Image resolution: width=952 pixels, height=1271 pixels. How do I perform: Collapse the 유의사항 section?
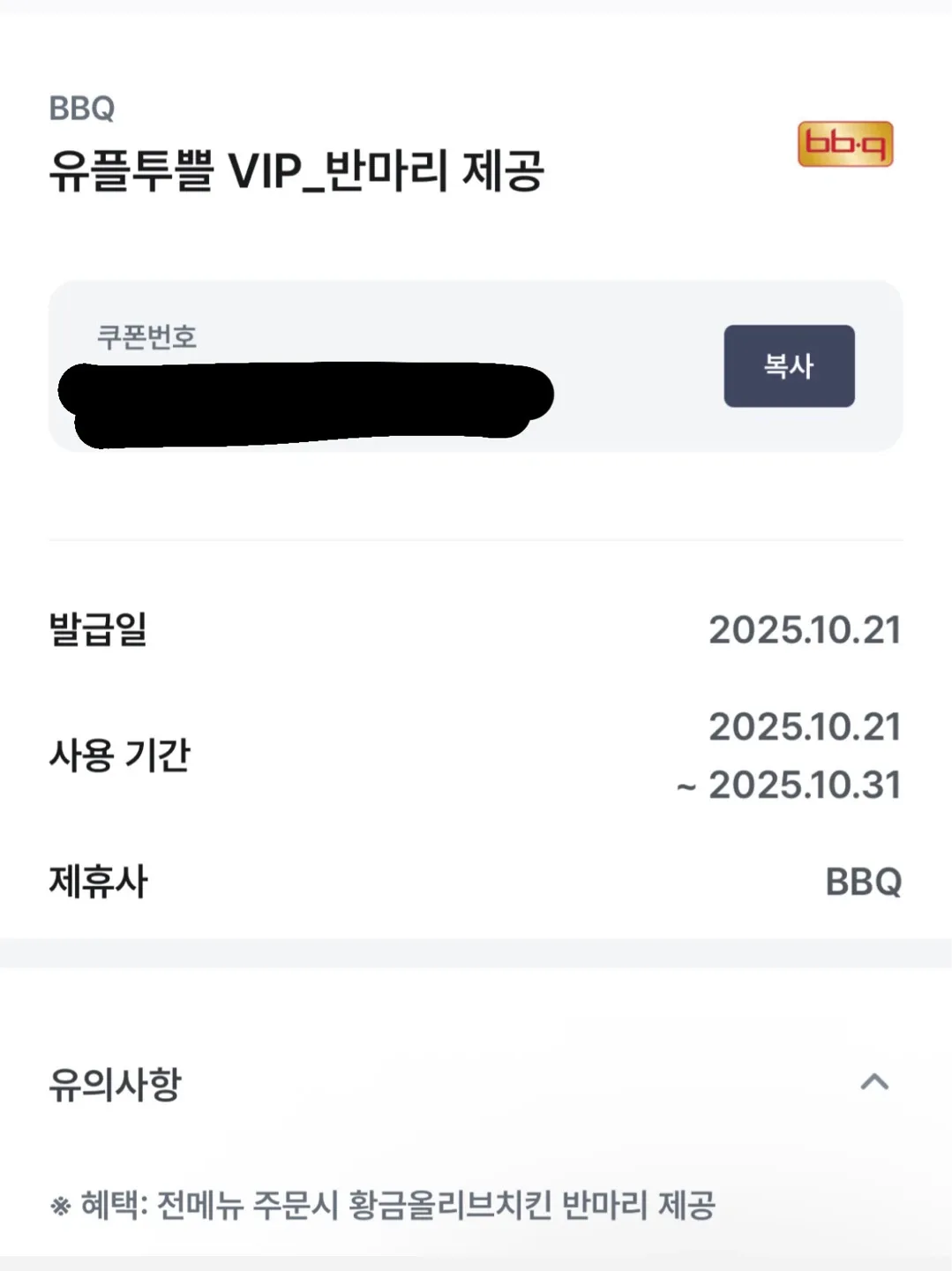click(873, 1082)
